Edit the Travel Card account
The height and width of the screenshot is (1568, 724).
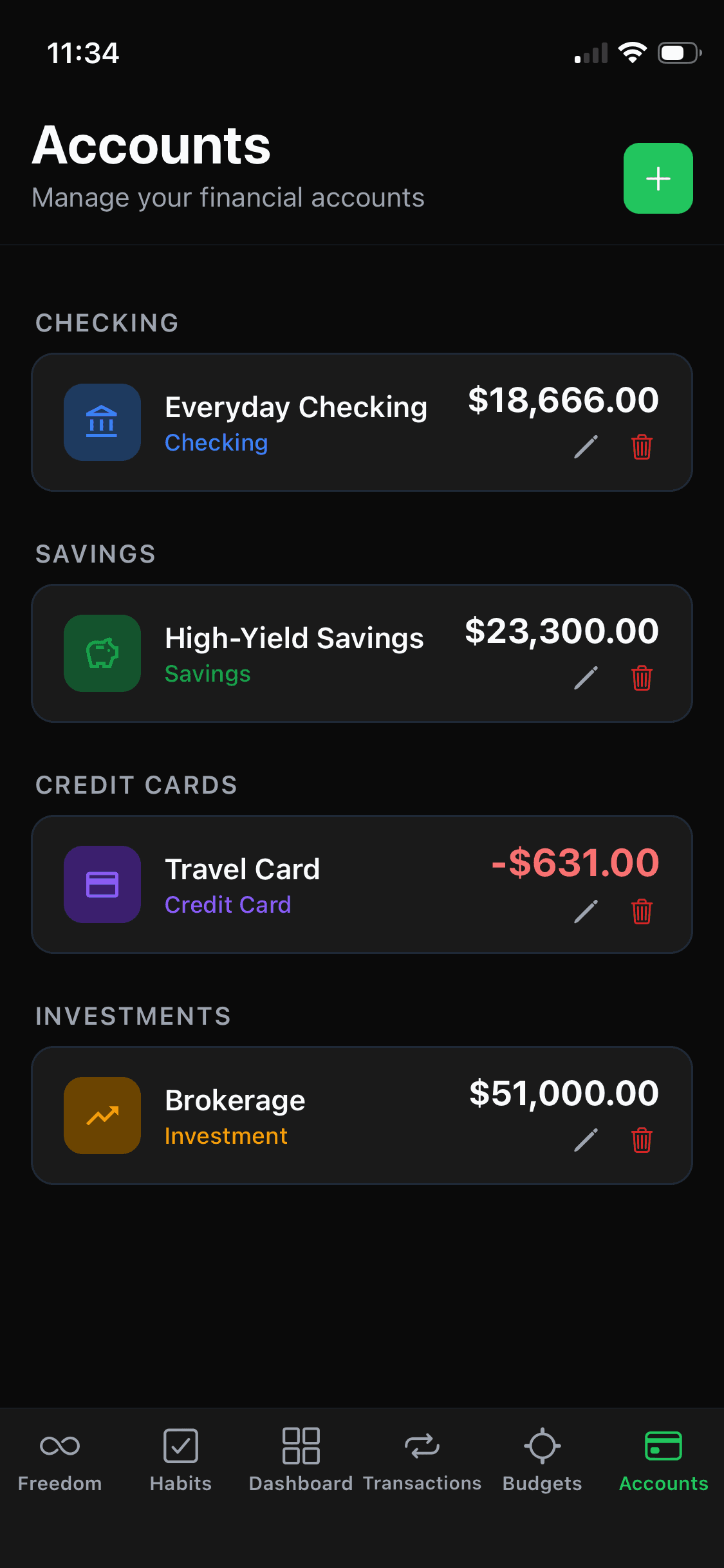(x=586, y=911)
